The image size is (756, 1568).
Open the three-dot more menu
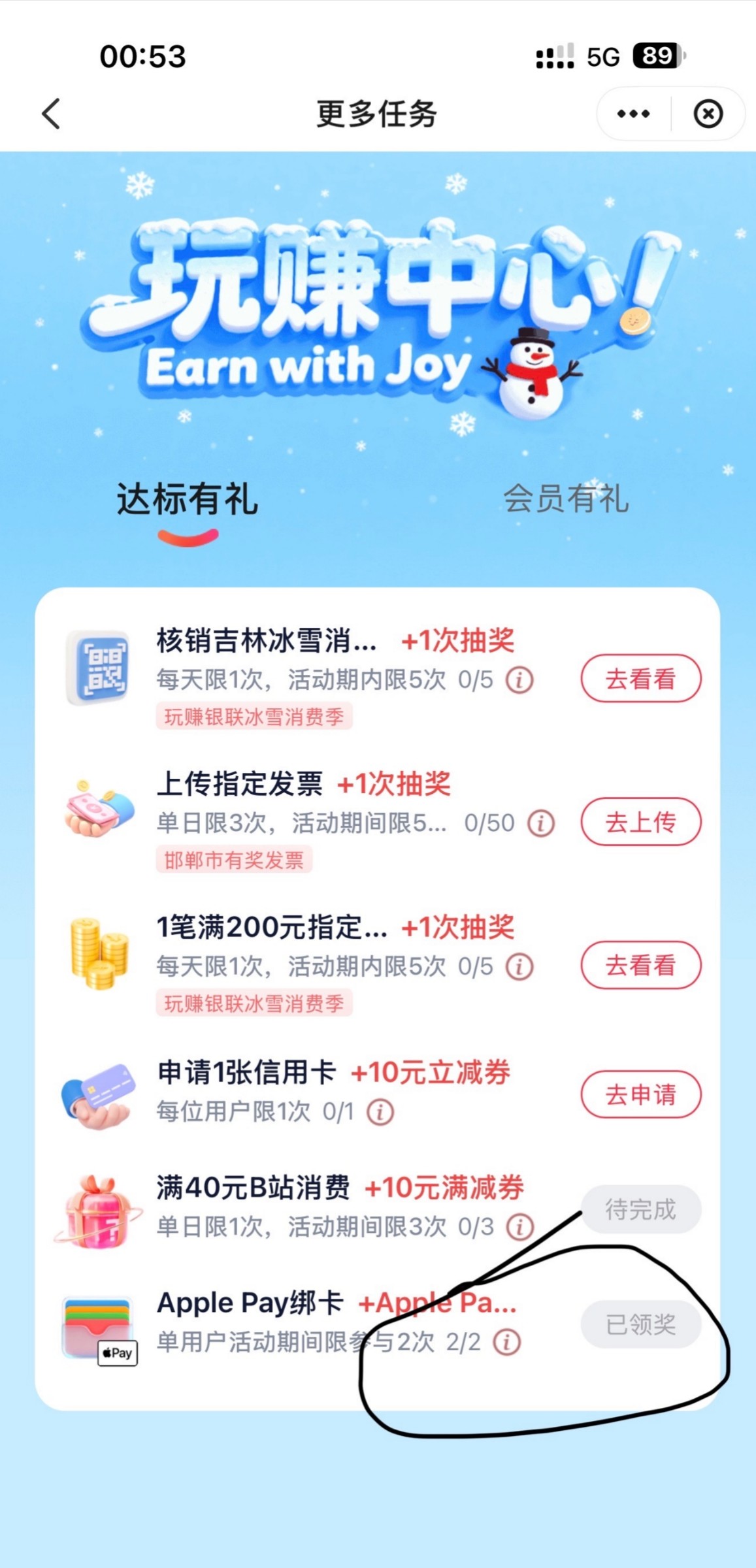[x=633, y=114]
